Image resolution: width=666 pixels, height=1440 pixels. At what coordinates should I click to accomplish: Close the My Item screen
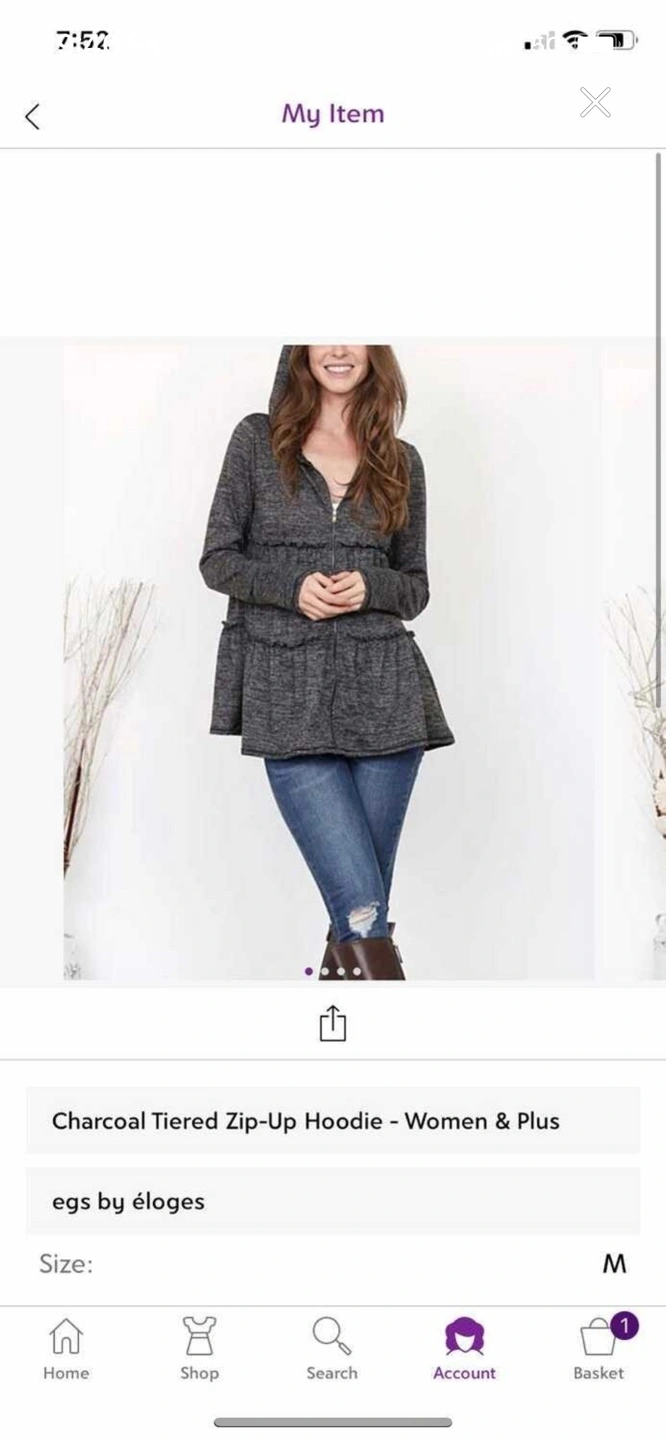pyautogui.click(x=595, y=102)
